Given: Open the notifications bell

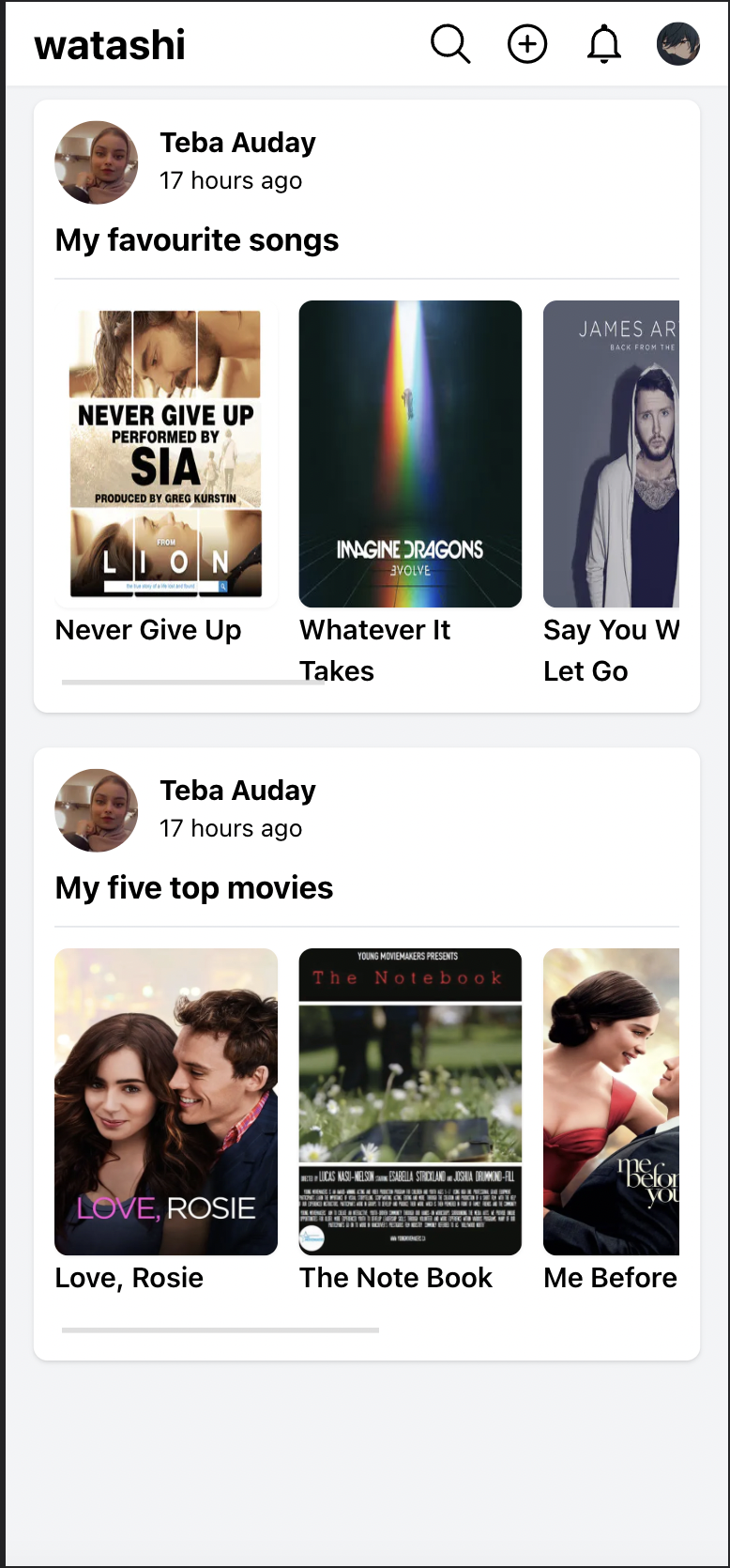Looking at the screenshot, I should coord(604,44).
